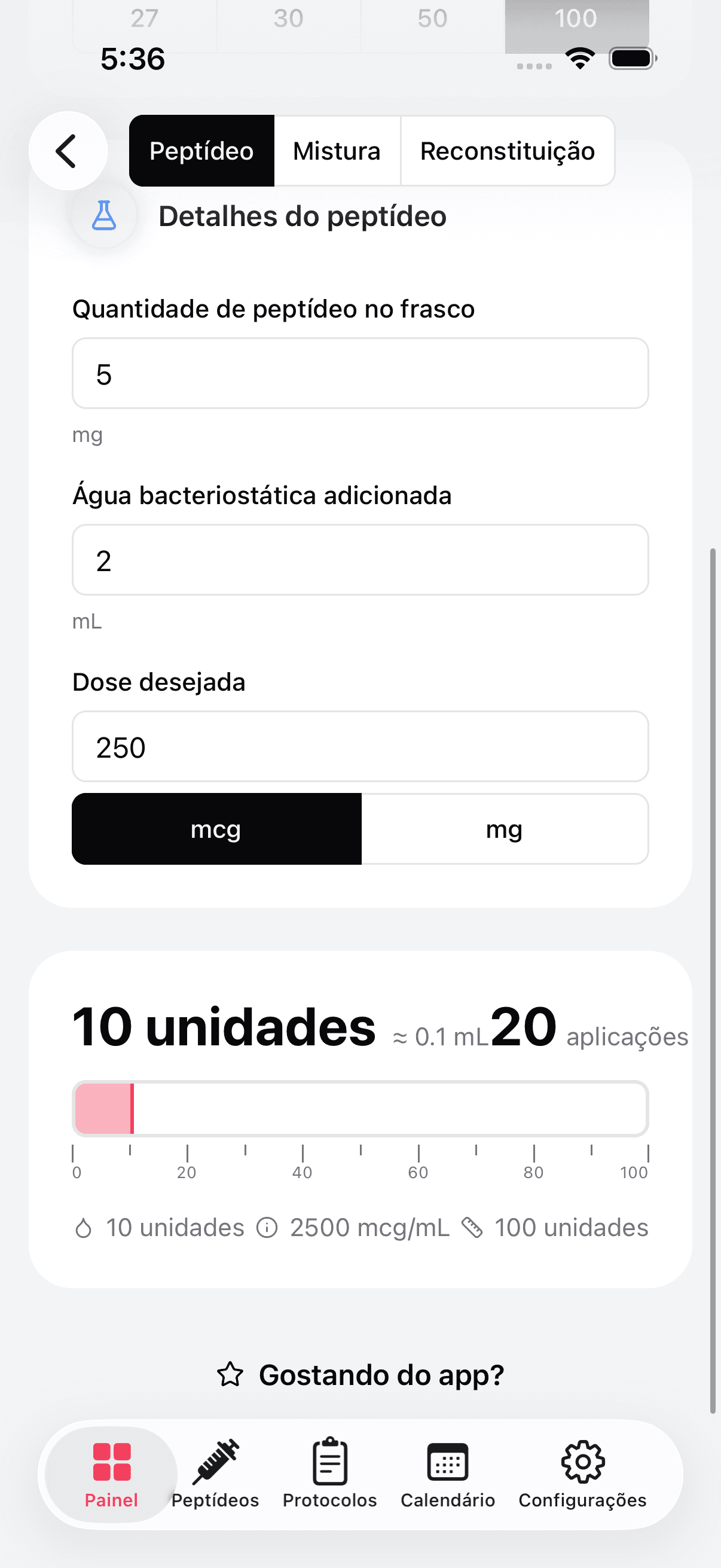This screenshot has height=1568, width=721.
Task: Open the Reconstituição tab
Action: (x=508, y=150)
